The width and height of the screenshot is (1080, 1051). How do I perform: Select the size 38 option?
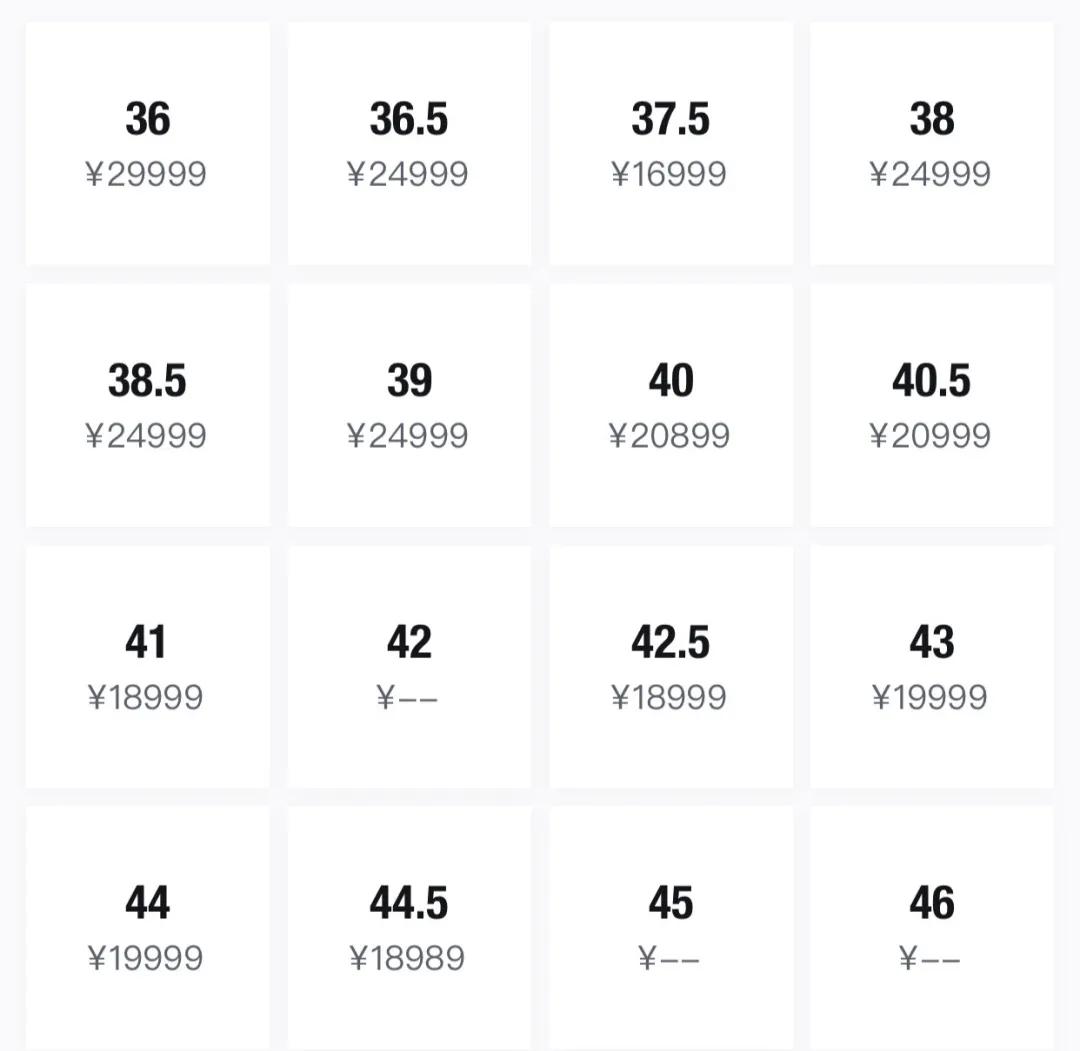(x=931, y=143)
